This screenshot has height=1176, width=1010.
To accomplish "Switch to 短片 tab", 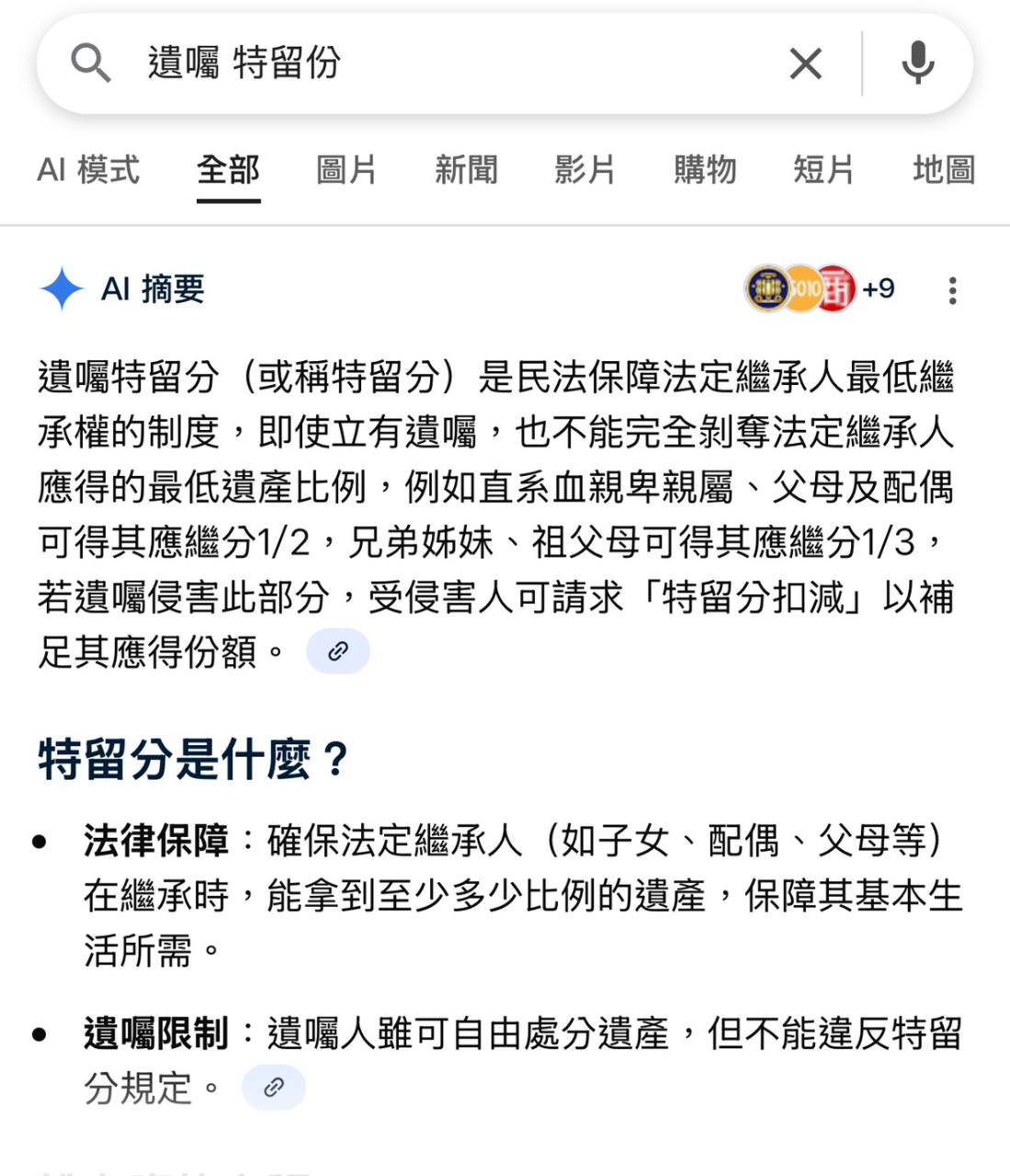I will pyautogui.click(x=824, y=170).
